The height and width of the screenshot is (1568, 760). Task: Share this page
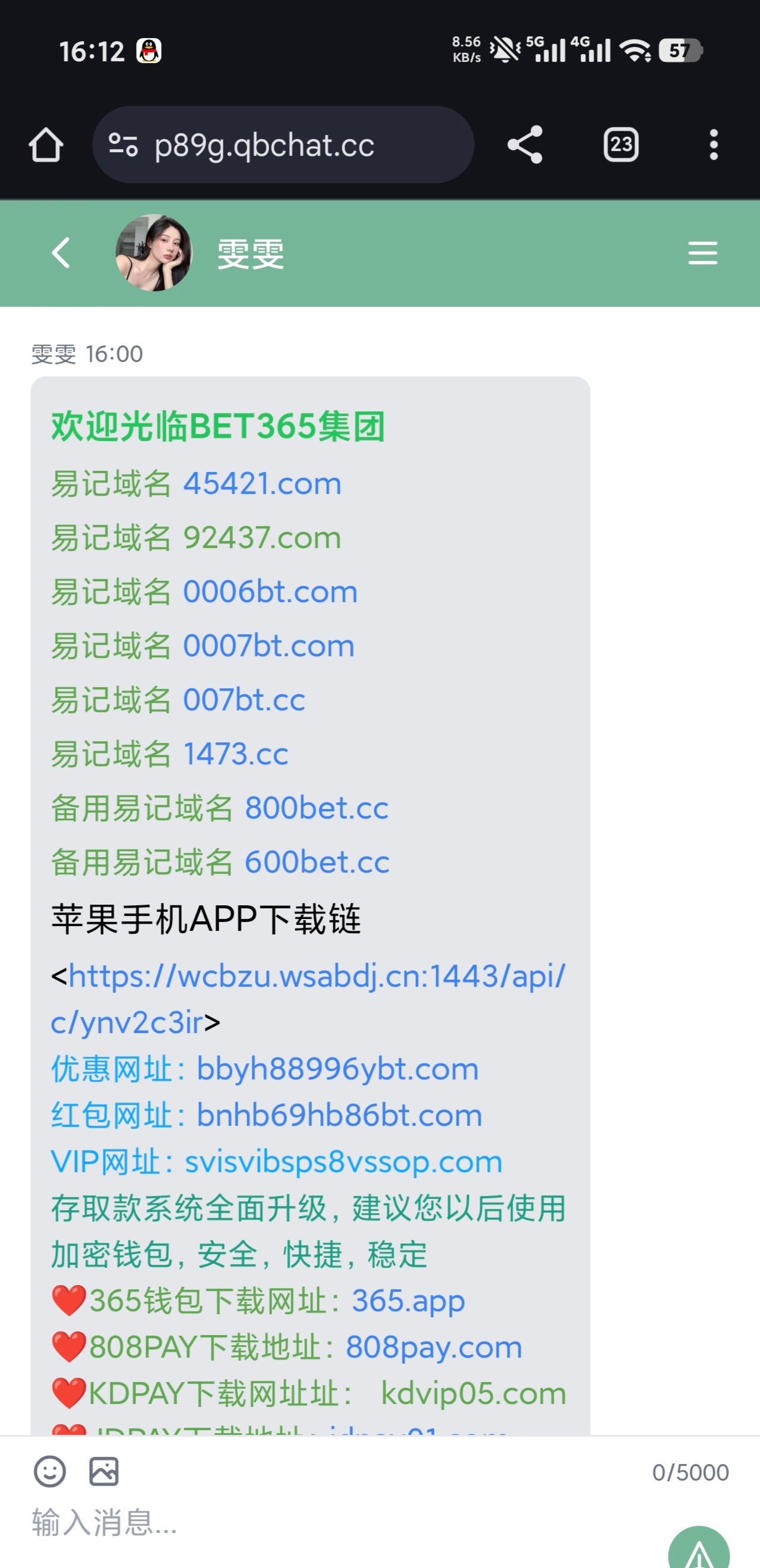click(525, 145)
